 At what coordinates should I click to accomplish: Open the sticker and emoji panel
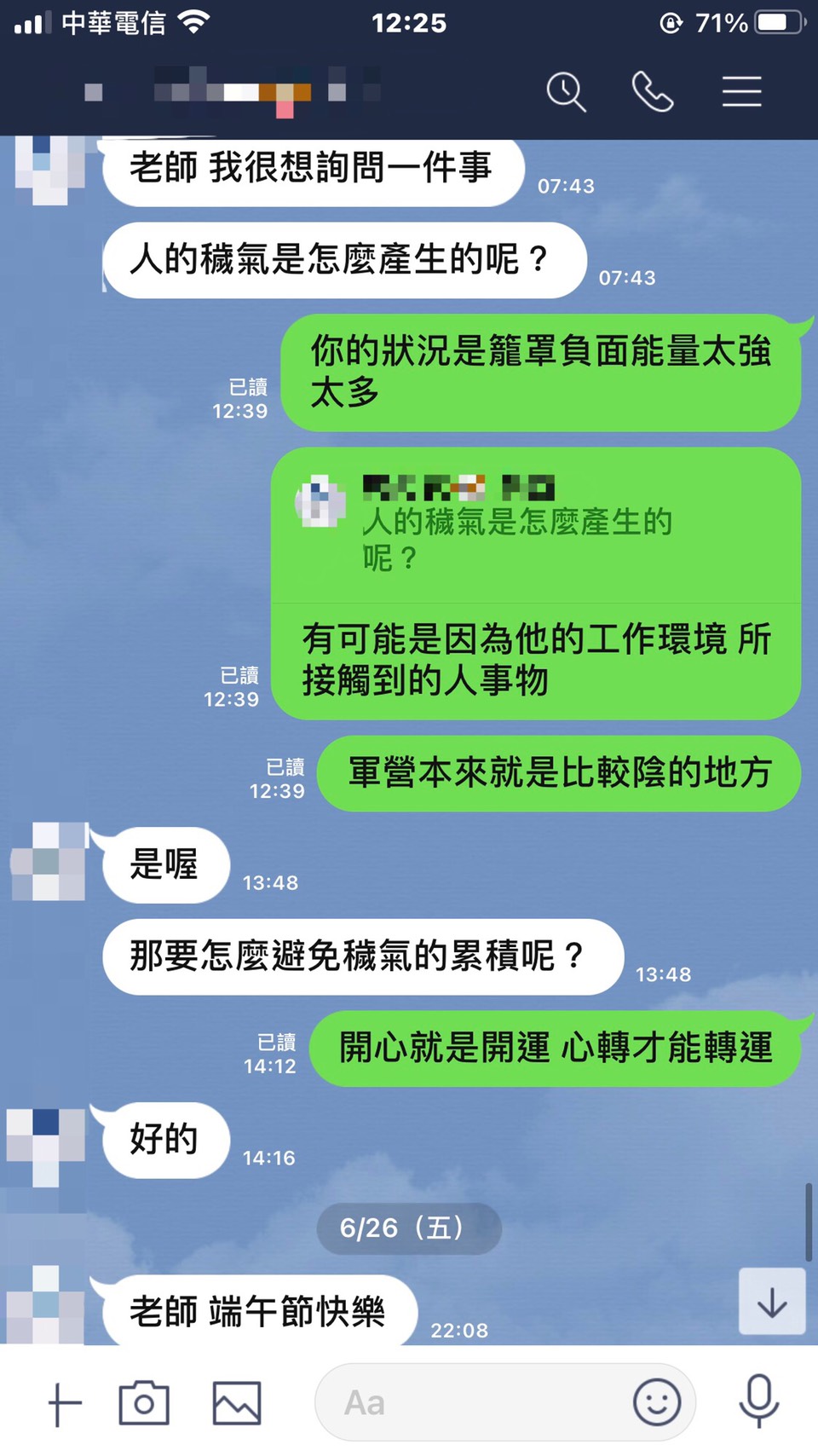[x=657, y=1402]
